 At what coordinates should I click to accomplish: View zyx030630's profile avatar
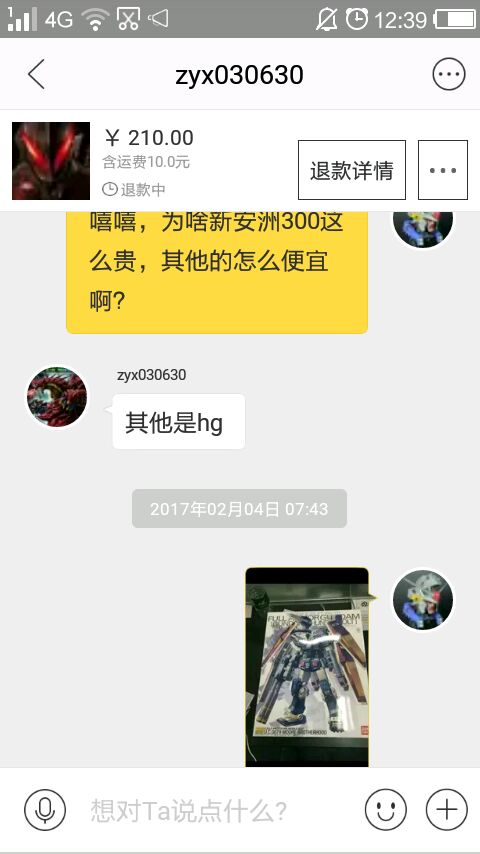(x=57, y=396)
